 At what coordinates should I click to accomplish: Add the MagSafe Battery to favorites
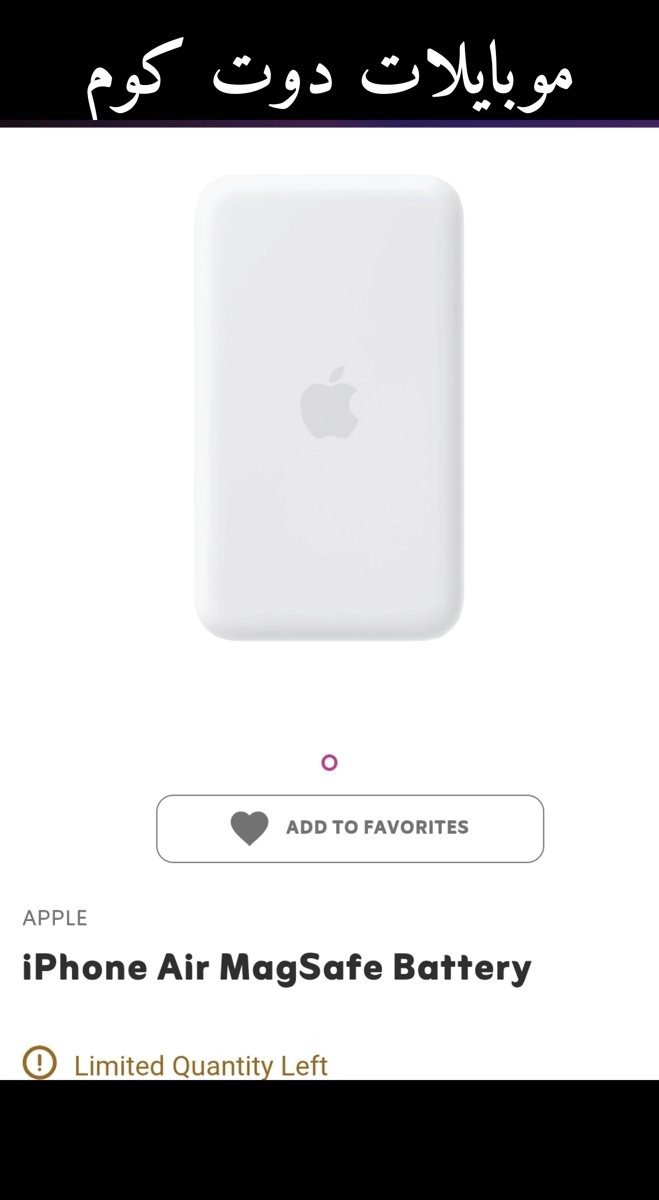click(x=350, y=828)
